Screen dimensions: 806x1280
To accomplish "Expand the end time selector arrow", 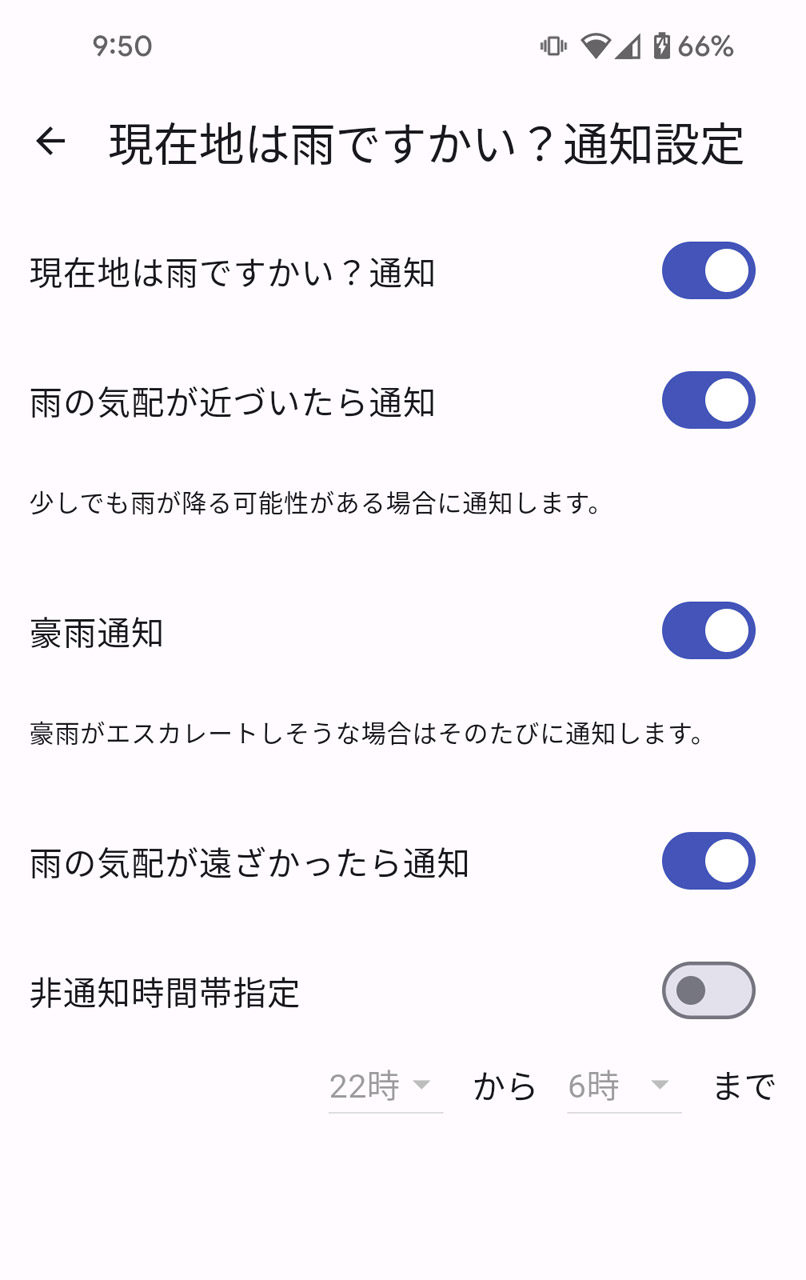I will point(660,1086).
